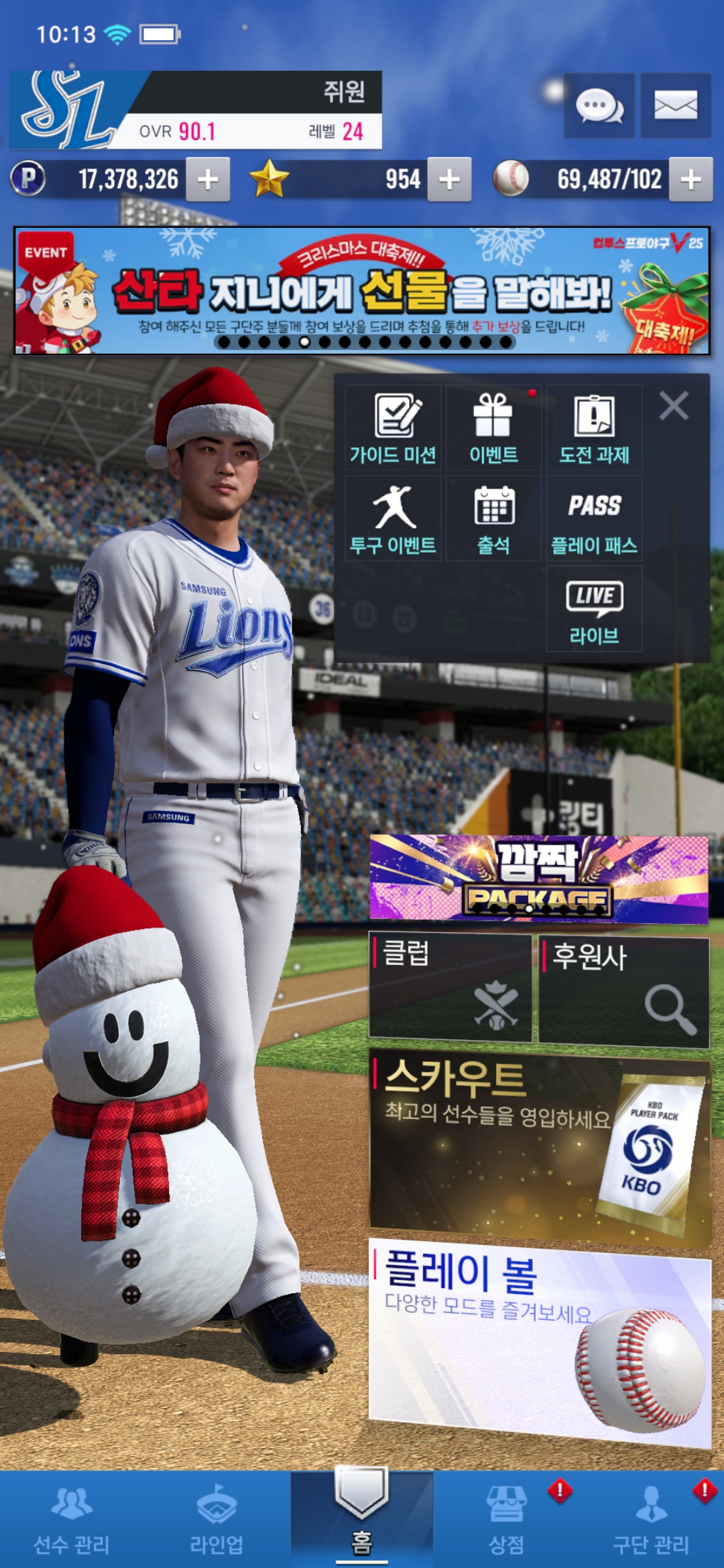Viewport: 724px width, 1568px height.
Task: Open 라이브 live menu
Action: tap(594, 608)
